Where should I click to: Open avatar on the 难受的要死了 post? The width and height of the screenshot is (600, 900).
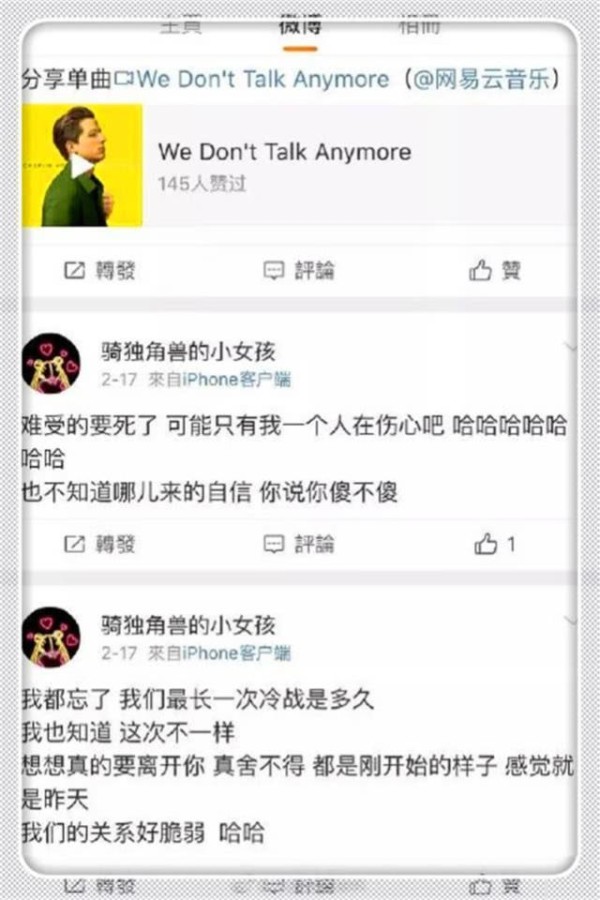[52, 363]
